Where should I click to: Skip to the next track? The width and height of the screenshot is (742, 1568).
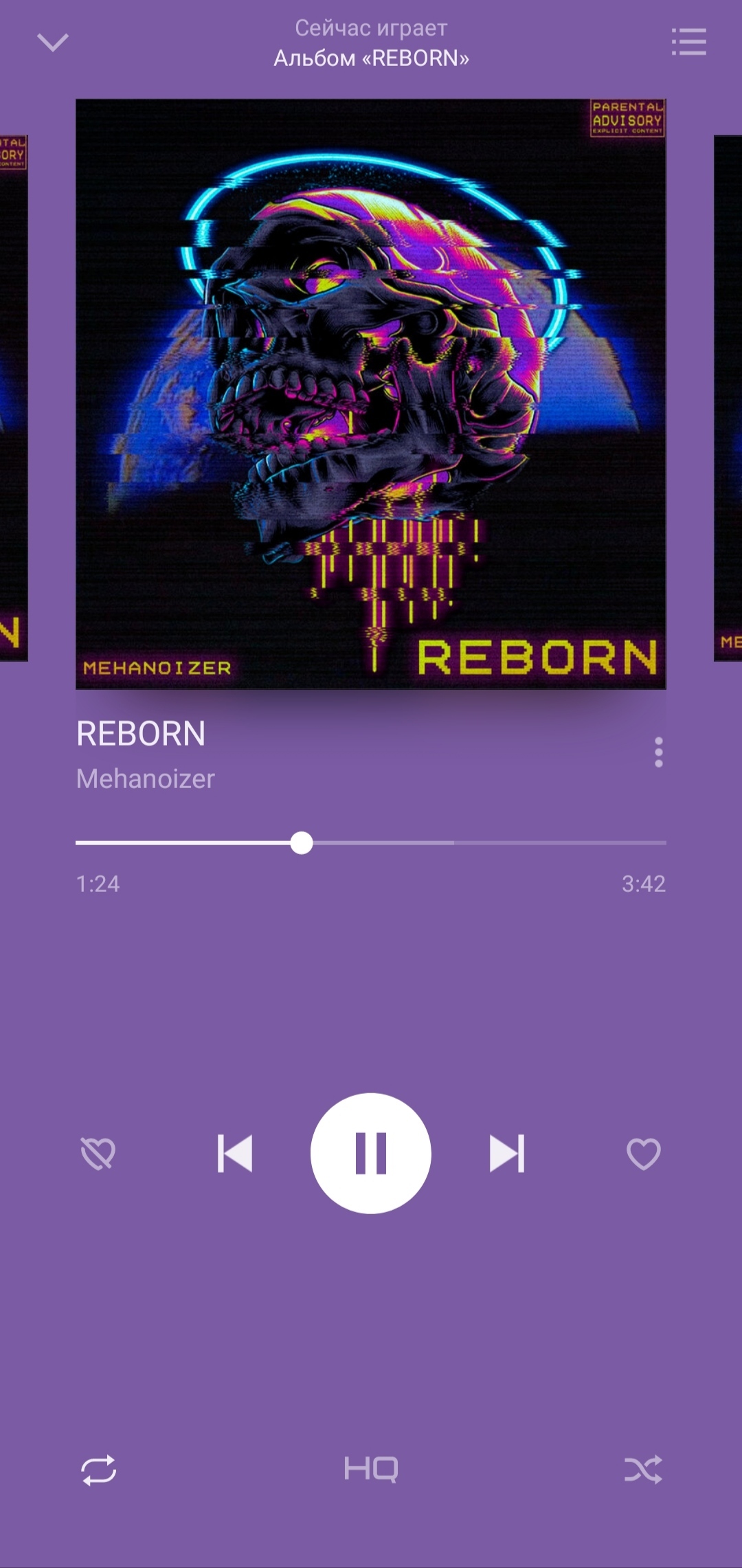click(507, 1154)
